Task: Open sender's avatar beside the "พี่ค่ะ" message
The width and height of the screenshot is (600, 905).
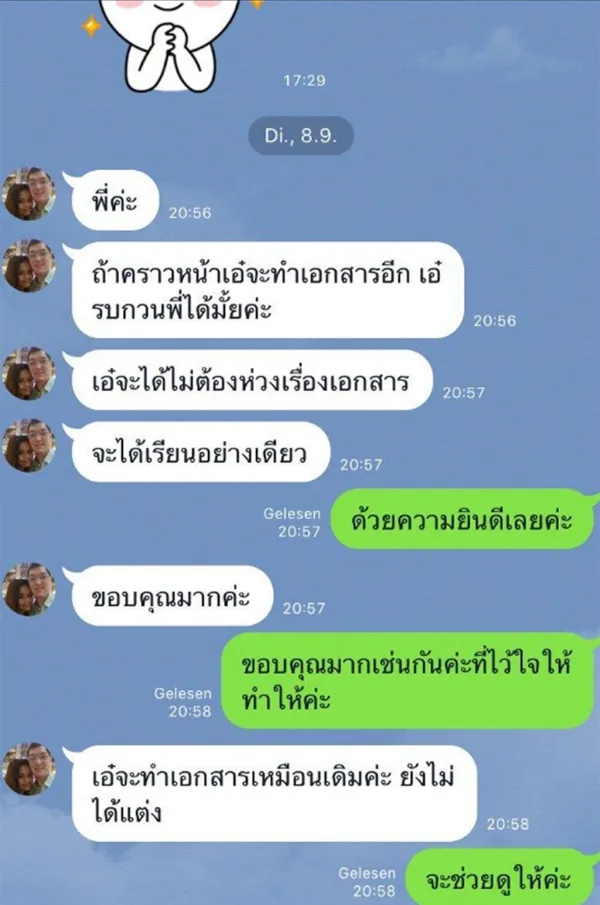Action: [x=29, y=193]
